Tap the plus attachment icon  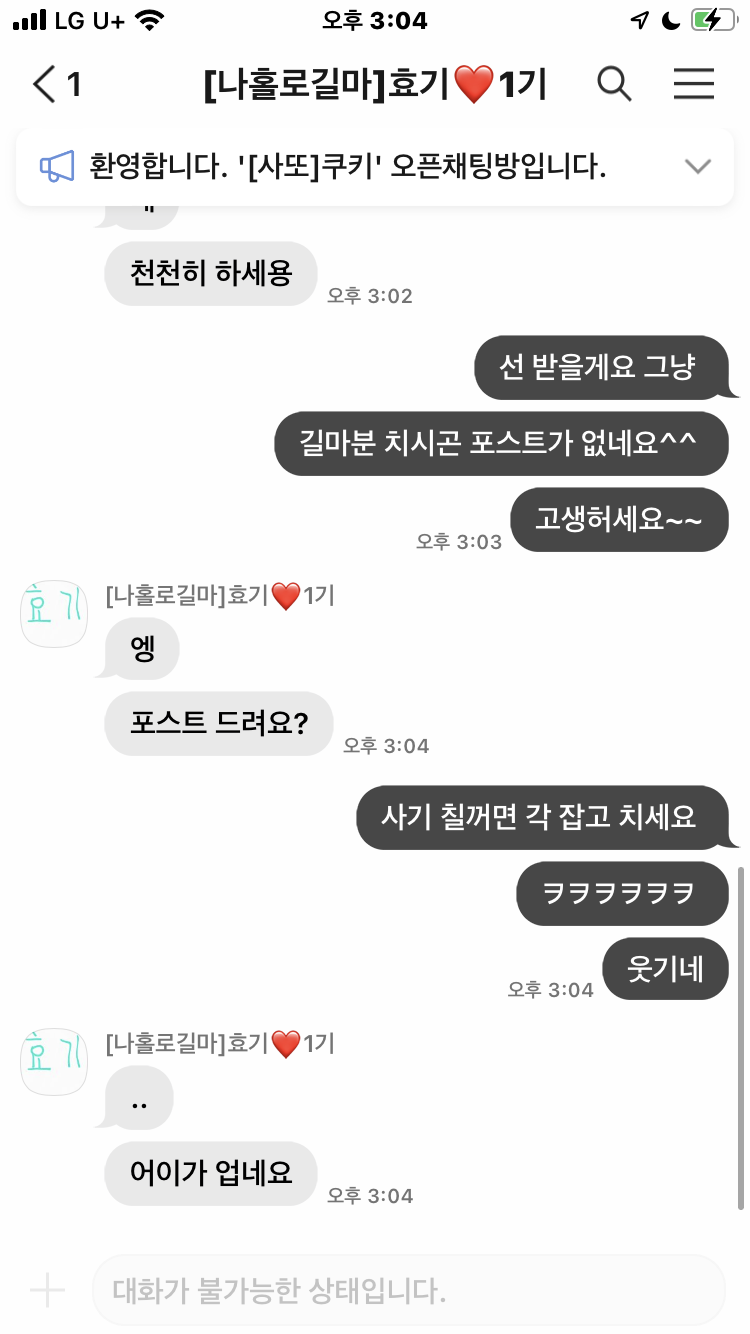[47, 1290]
